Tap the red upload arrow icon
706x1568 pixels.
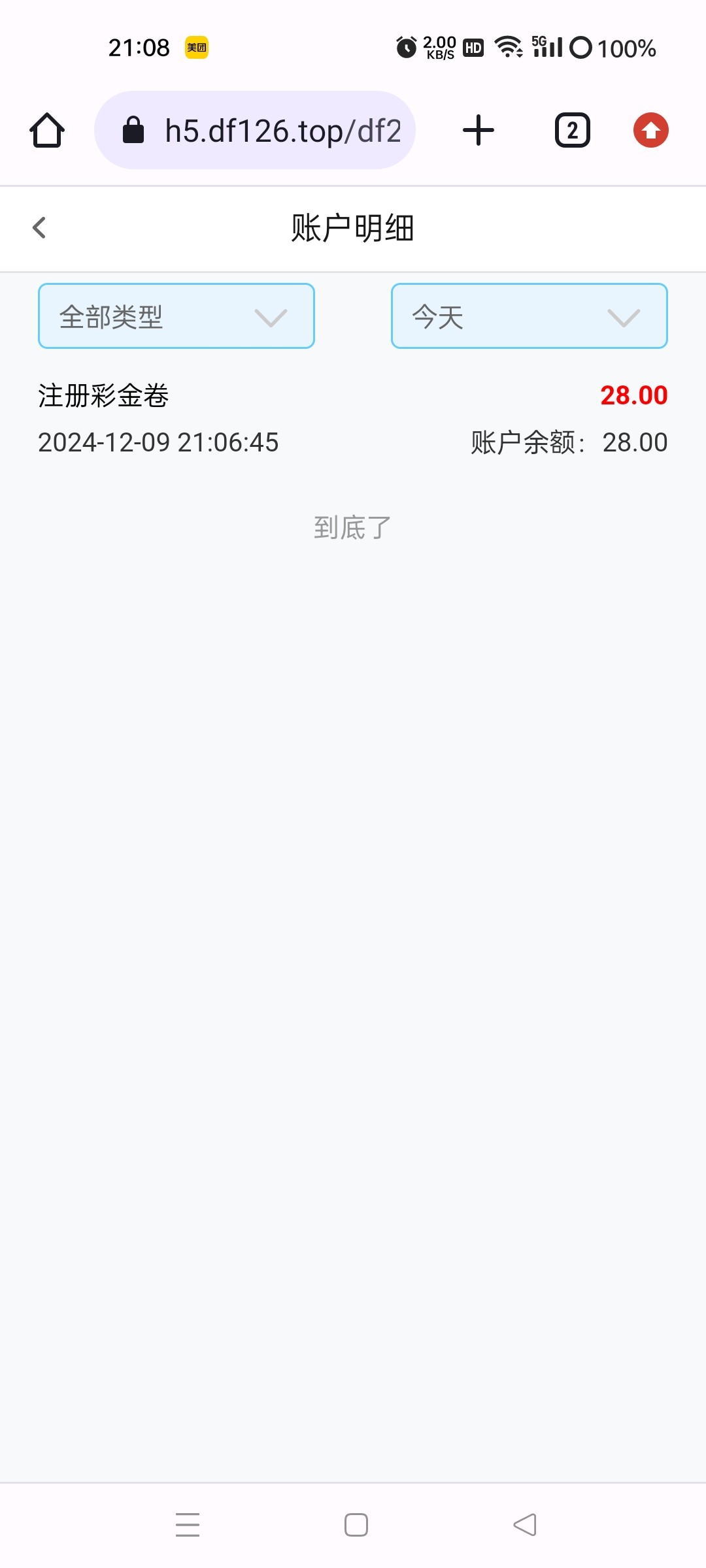pyautogui.click(x=650, y=131)
